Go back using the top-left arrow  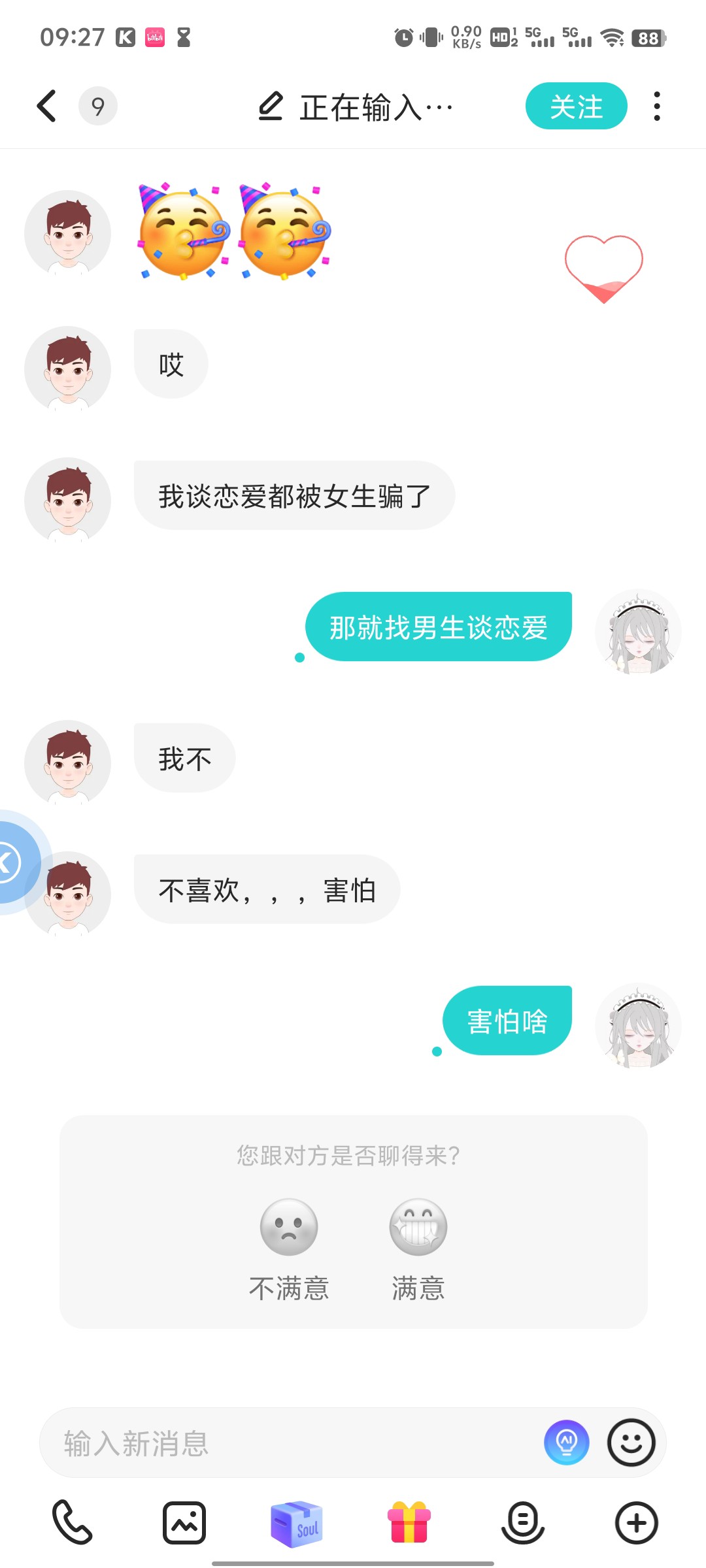pyautogui.click(x=46, y=106)
